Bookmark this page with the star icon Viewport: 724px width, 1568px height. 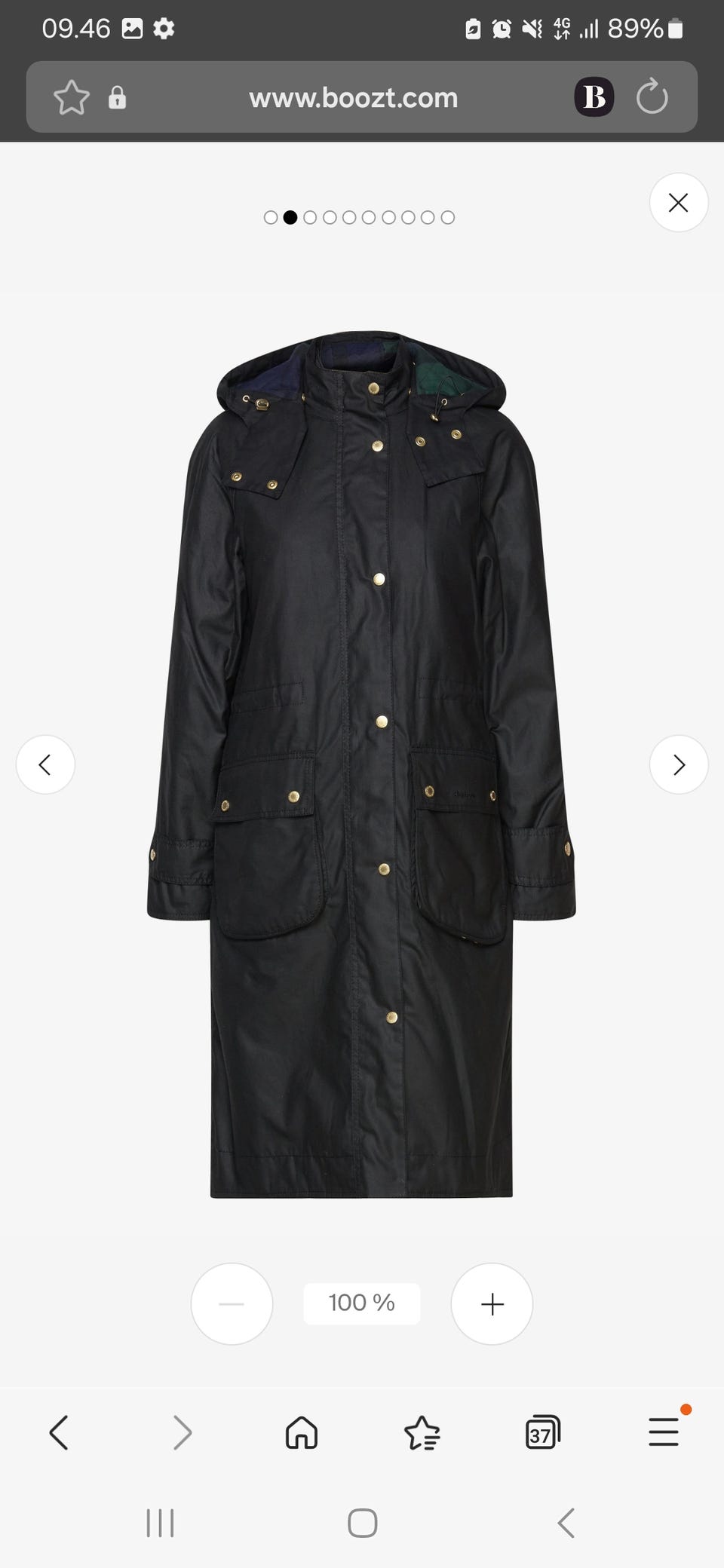(72, 98)
